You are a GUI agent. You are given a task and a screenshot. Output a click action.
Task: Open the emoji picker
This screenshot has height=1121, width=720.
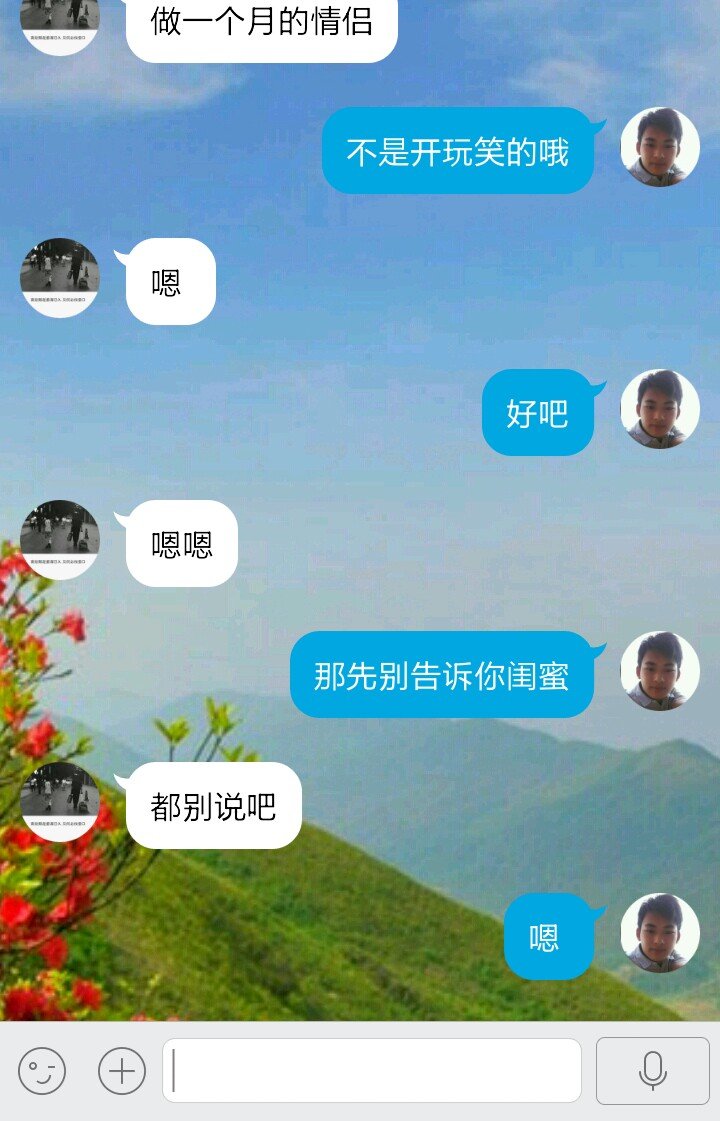click(42, 1071)
